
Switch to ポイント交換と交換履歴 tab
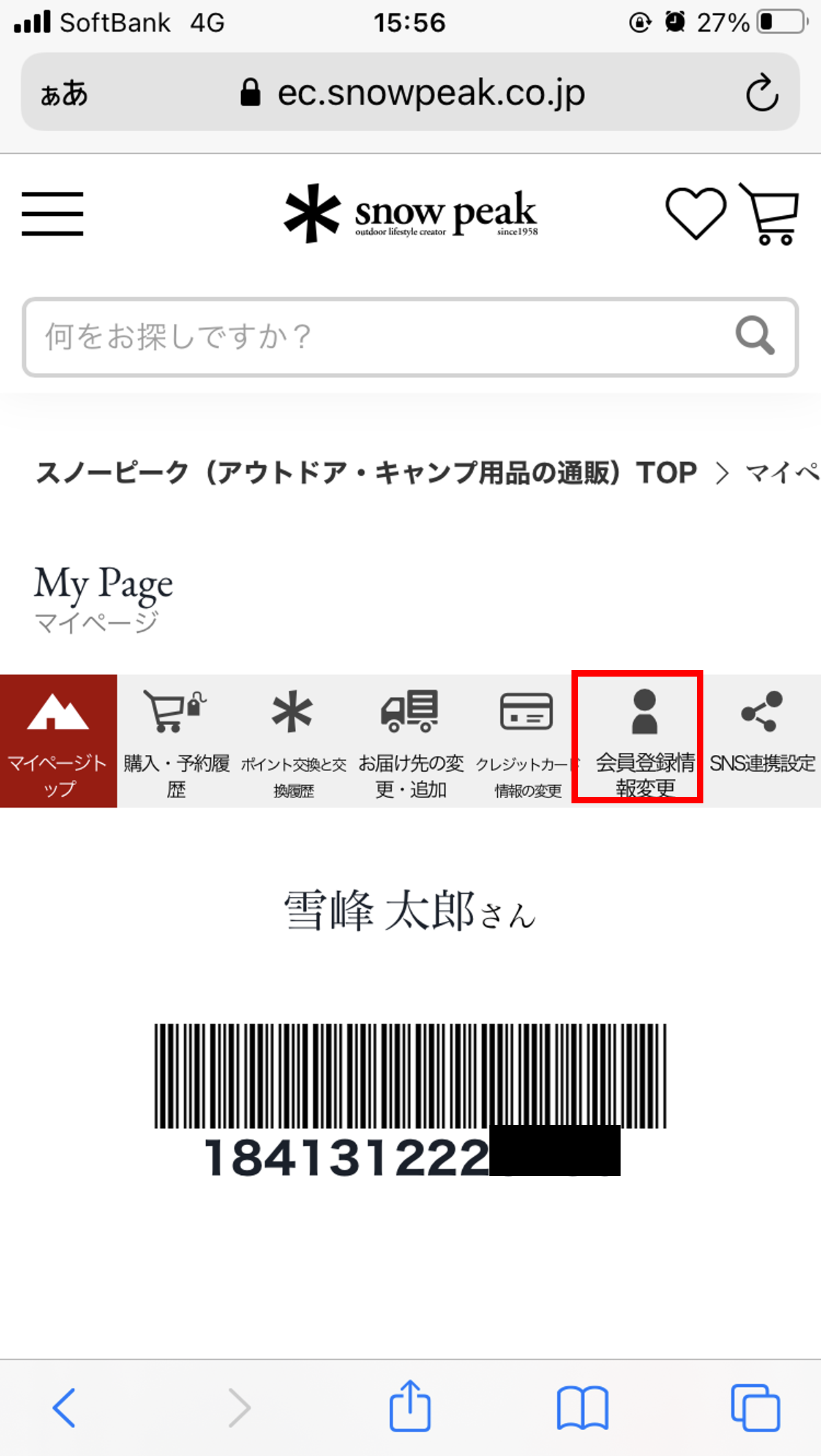(x=293, y=741)
